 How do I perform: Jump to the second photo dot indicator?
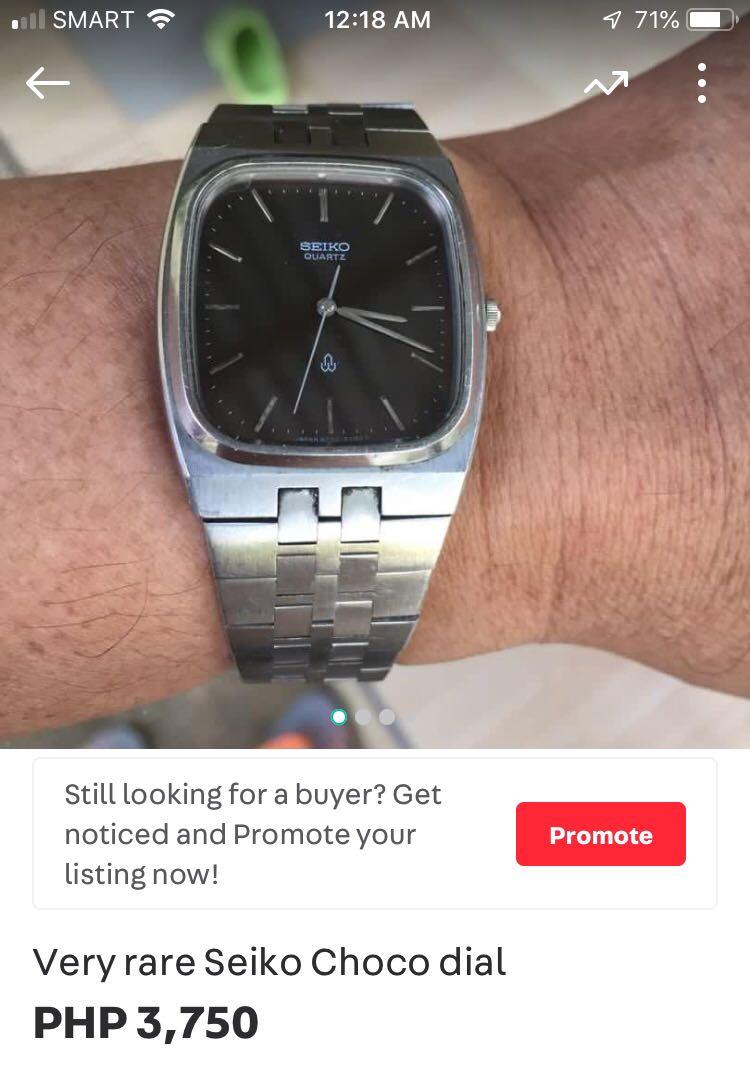tap(363, 717)
